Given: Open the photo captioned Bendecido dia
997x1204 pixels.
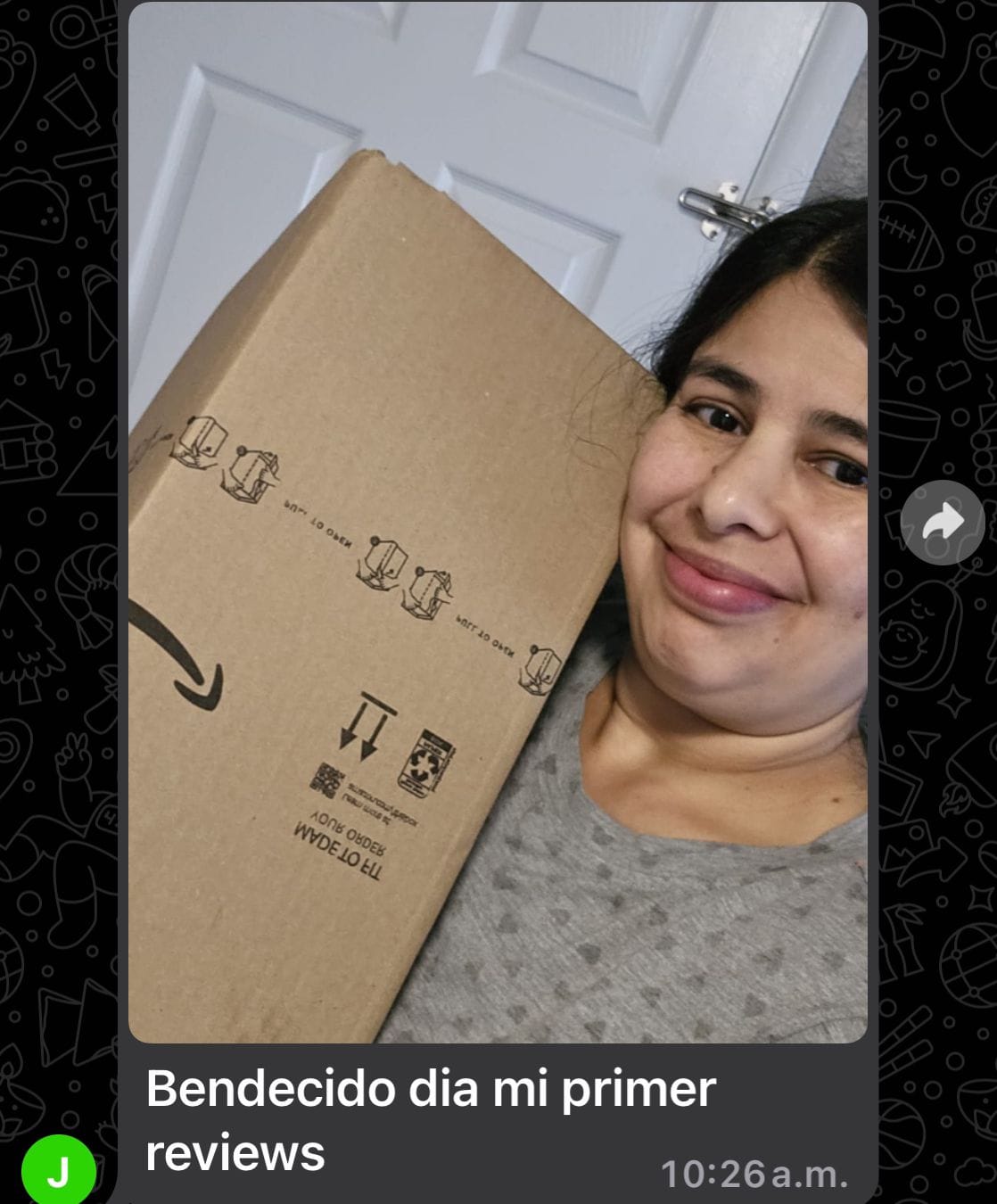Looking at the screenshot, I should click(498, 522).
